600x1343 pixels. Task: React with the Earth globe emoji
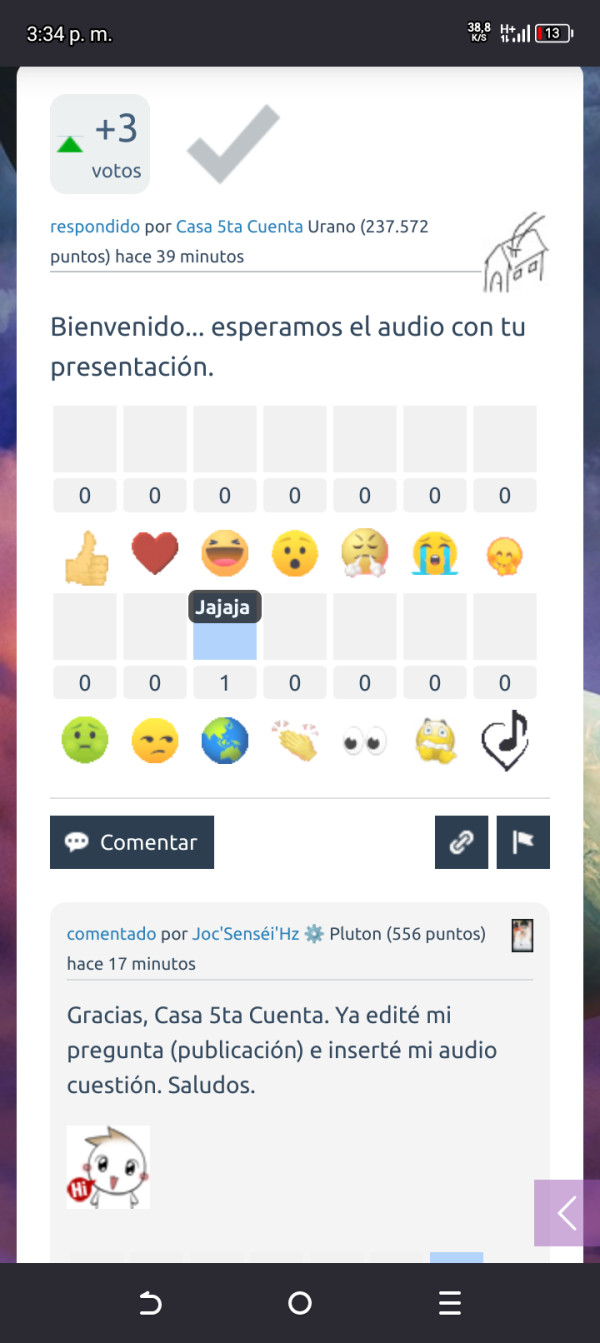coord(225,742)
